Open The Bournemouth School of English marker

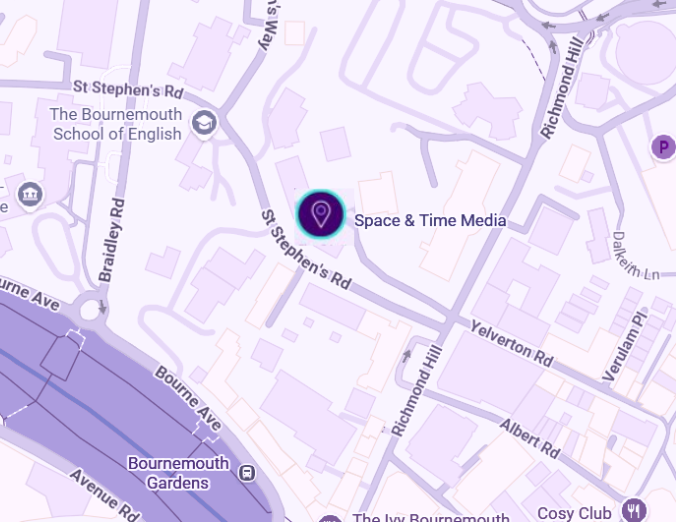[x=204, y=122]
